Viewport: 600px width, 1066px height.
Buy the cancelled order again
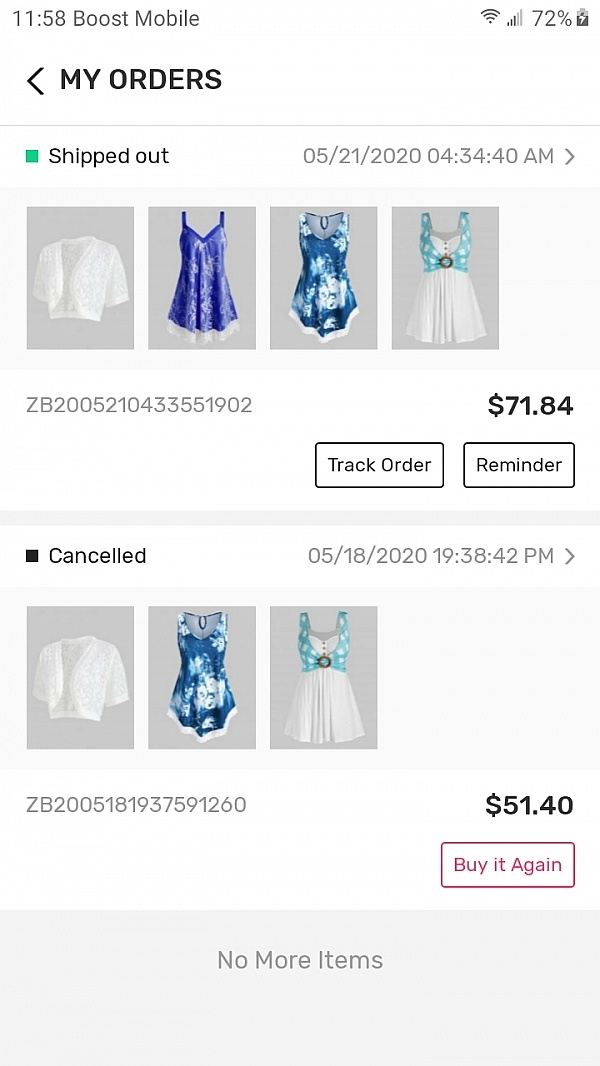[x=507, y=865]
